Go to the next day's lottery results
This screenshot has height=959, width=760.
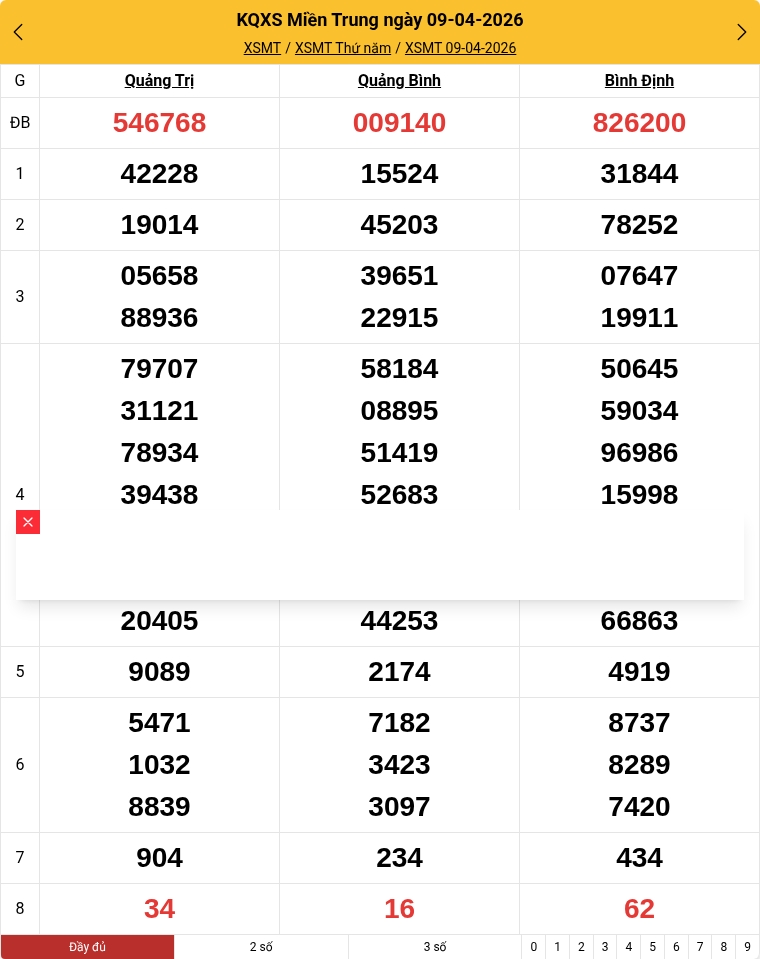click(x=741, y=32)
